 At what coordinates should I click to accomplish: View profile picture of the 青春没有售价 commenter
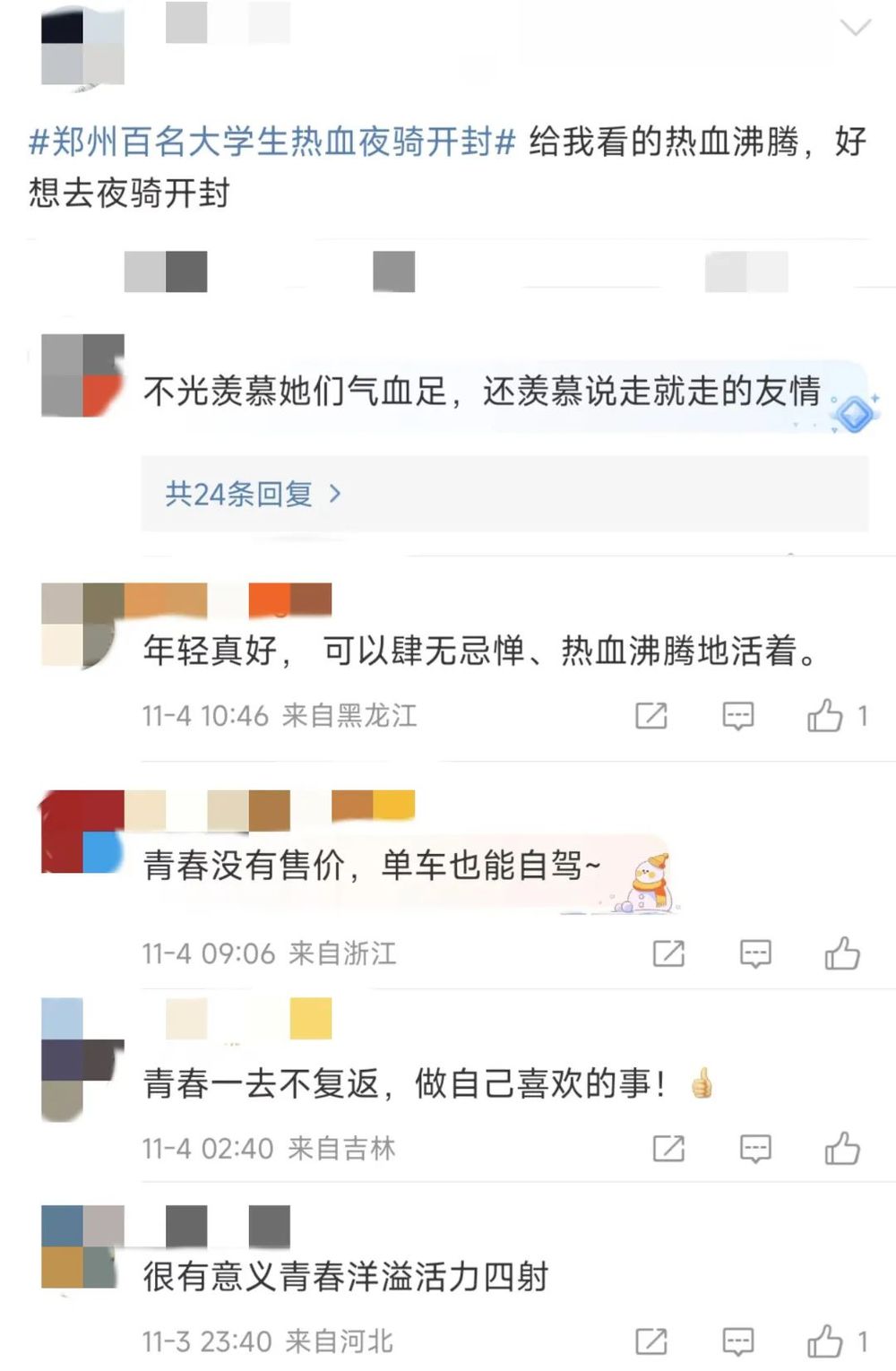82,832
